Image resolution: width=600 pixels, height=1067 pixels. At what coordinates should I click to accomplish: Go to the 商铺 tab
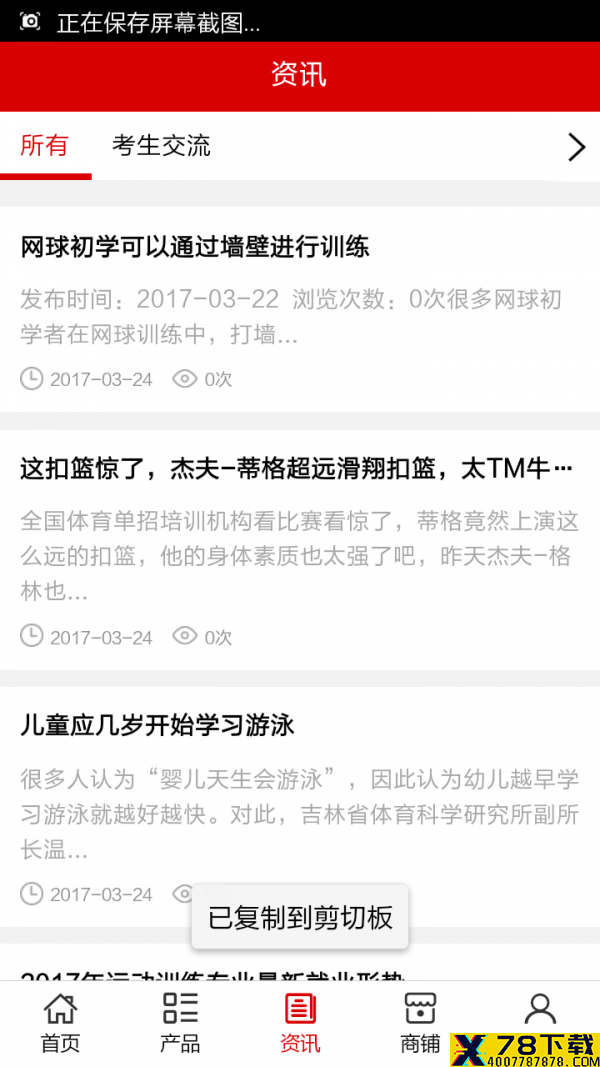click(420, 1023)
